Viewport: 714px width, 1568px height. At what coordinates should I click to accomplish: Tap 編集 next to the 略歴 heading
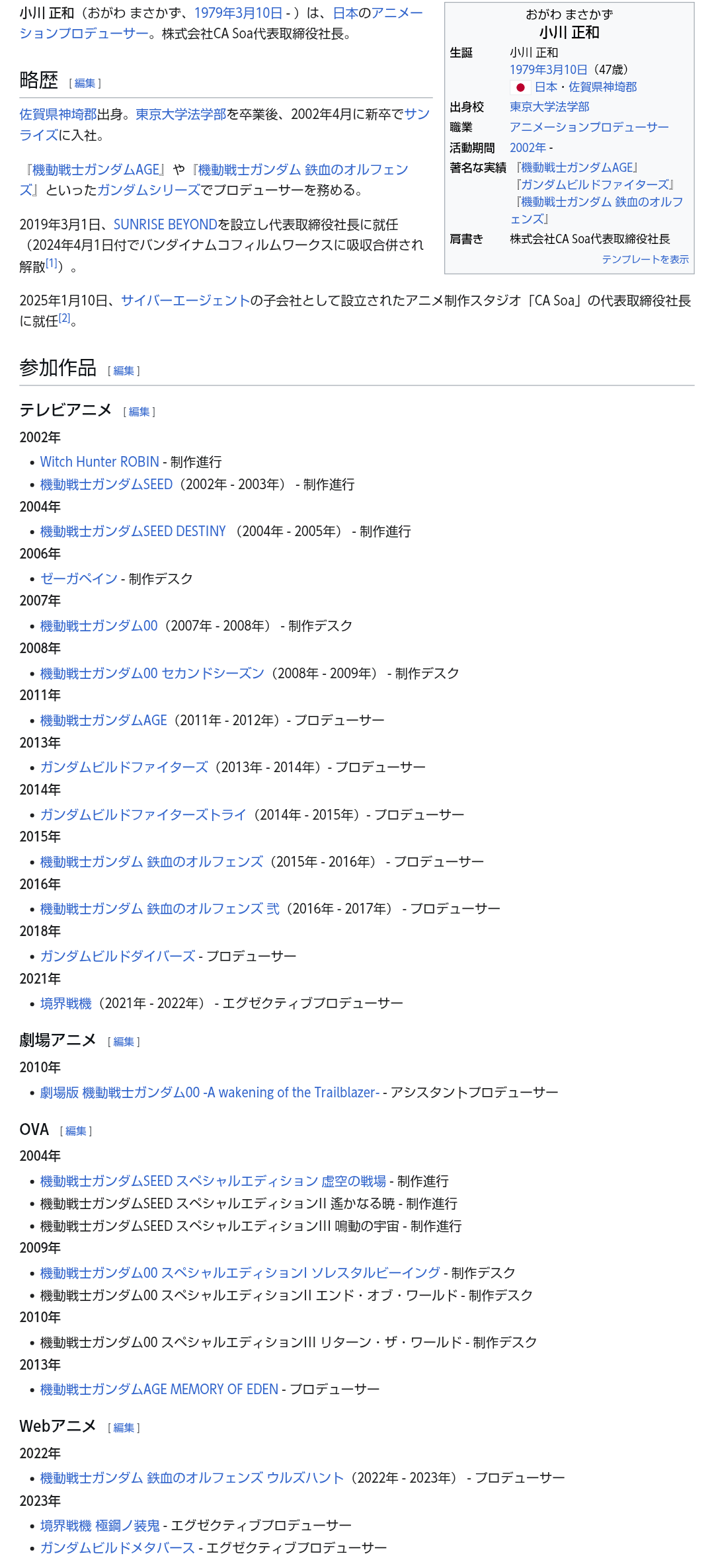tap(85, 83)
